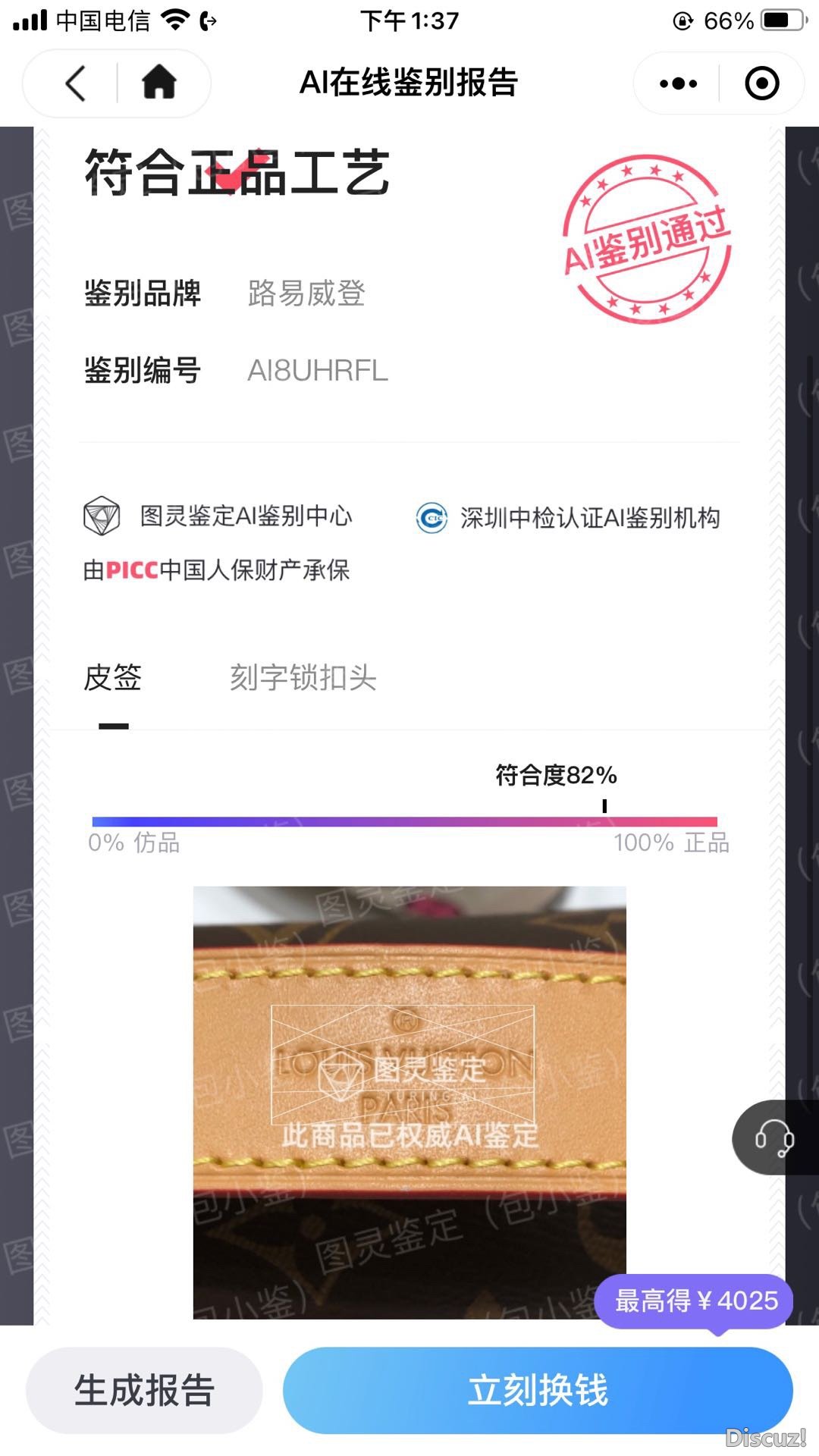Go back to the previous page
This screenshot has width=819, height=1456.
click(x=76, y=83)
